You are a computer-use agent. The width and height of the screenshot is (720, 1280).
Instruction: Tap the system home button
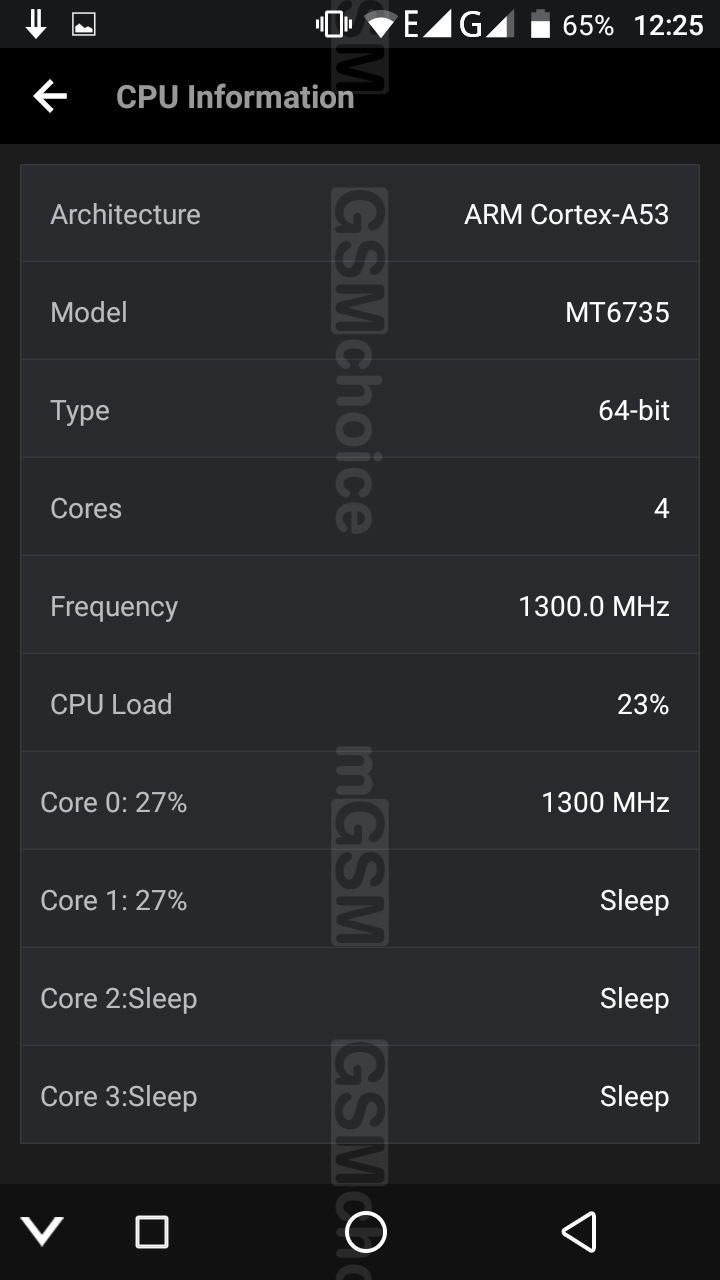(x=366, y=1231)
